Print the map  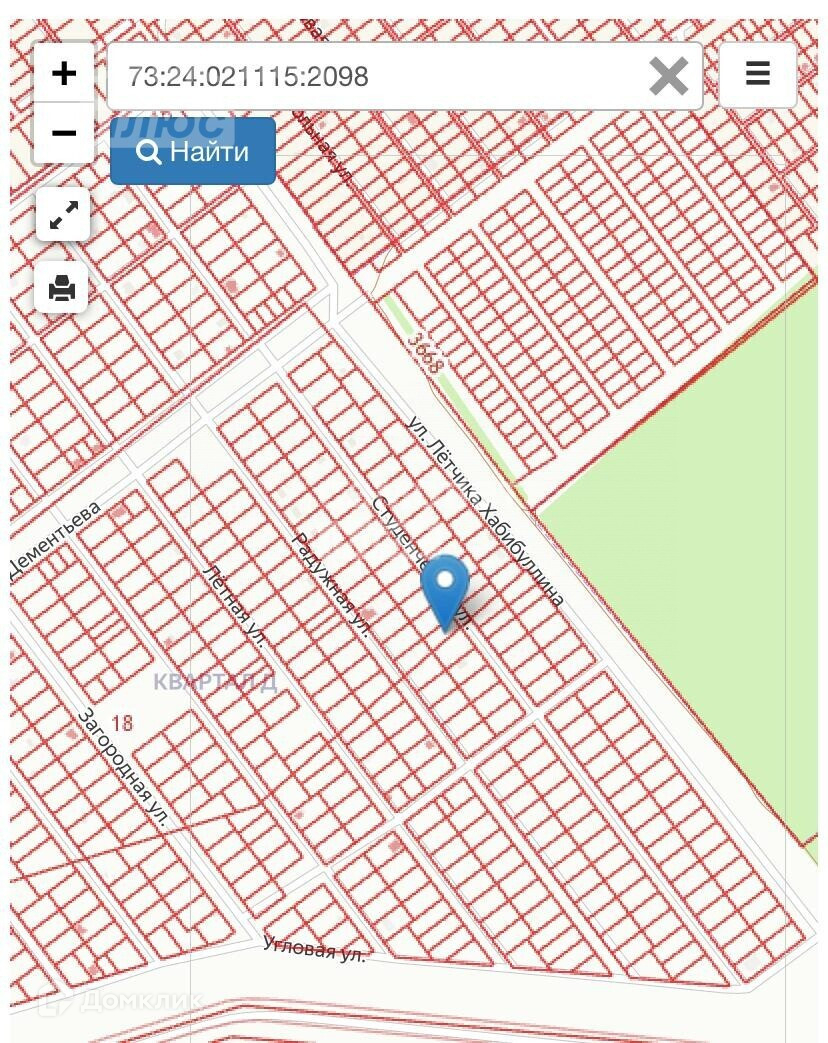pyautogui.click(x=62, y=289)
